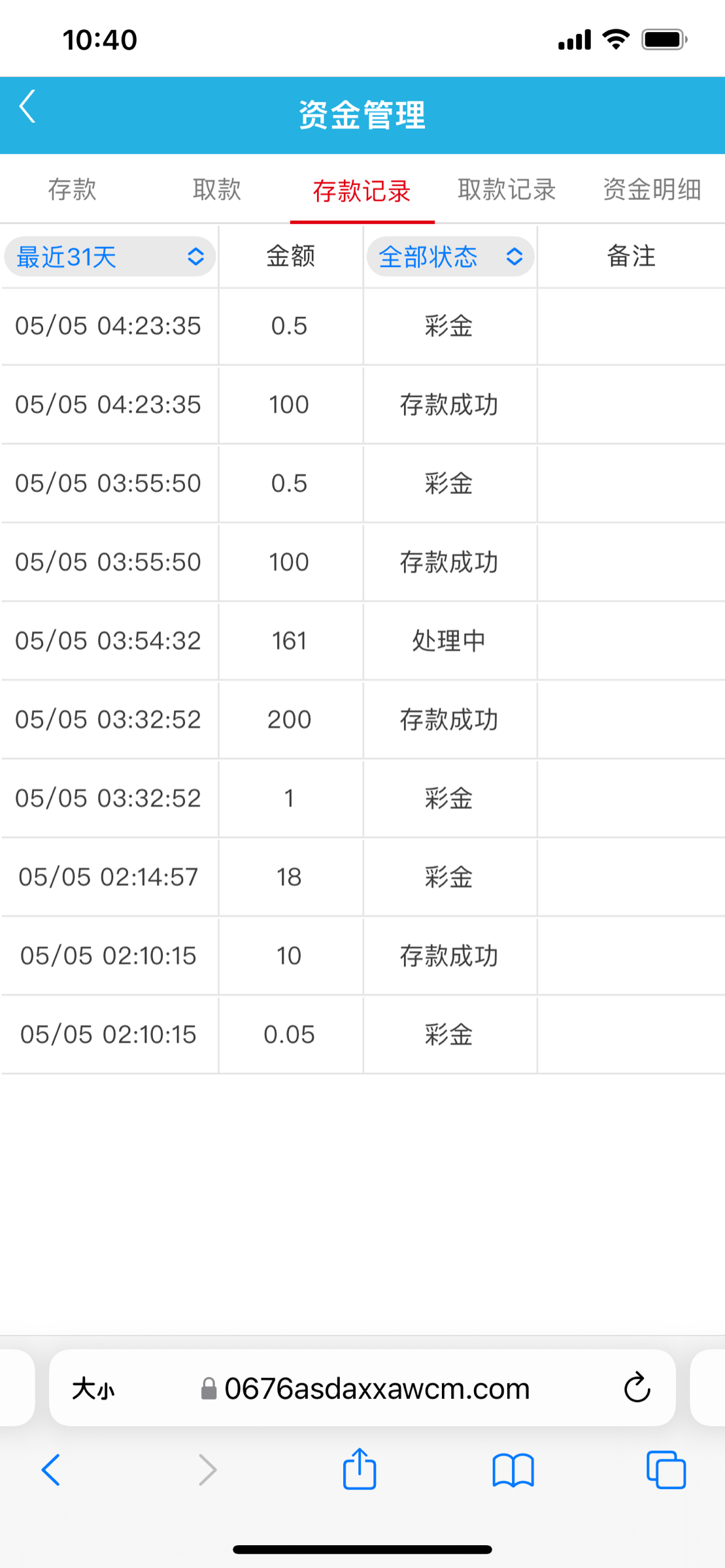725x1568 pixels.
Task: Show all open Safari tabs
Action: pos(666,1470)
